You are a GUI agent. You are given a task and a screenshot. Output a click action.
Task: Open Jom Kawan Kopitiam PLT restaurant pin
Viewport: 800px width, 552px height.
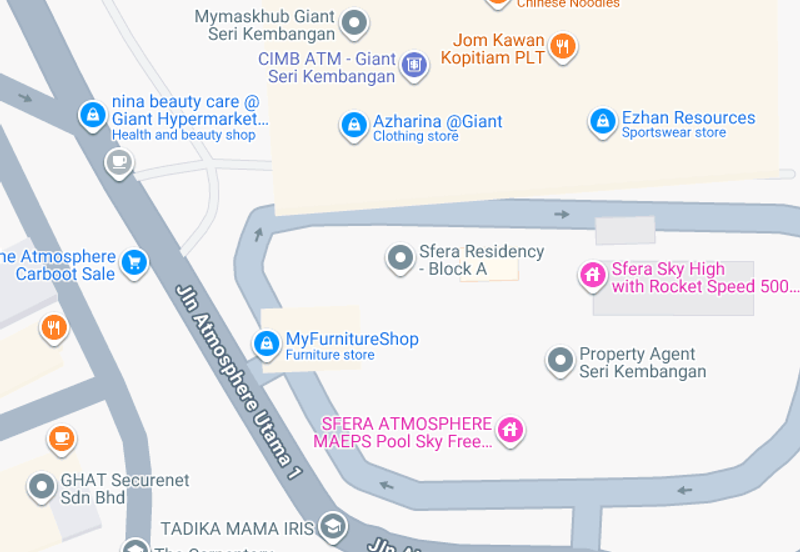click(x=563, y=46)
